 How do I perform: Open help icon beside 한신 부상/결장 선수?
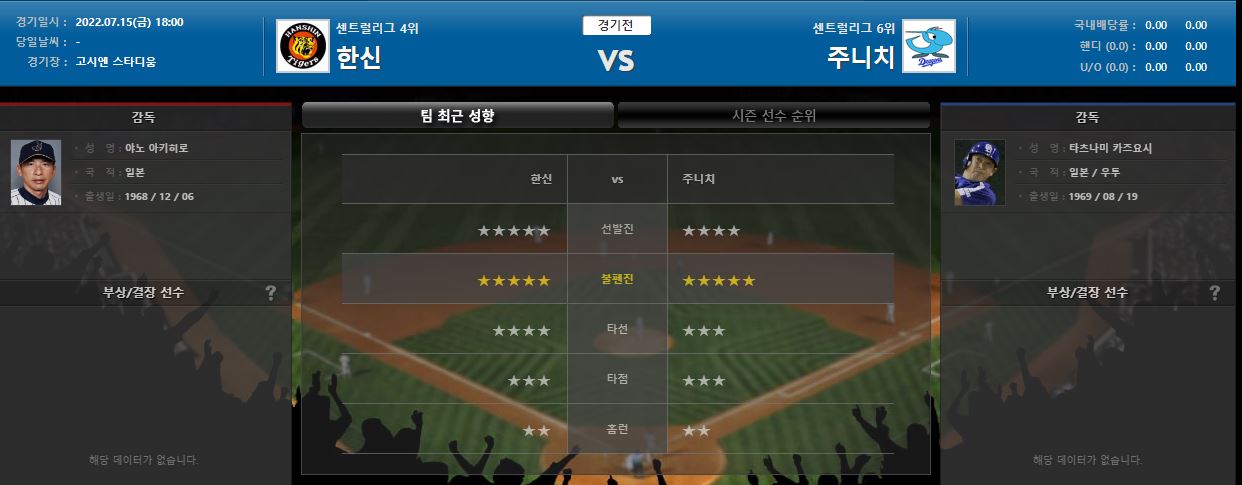(271, 293)
